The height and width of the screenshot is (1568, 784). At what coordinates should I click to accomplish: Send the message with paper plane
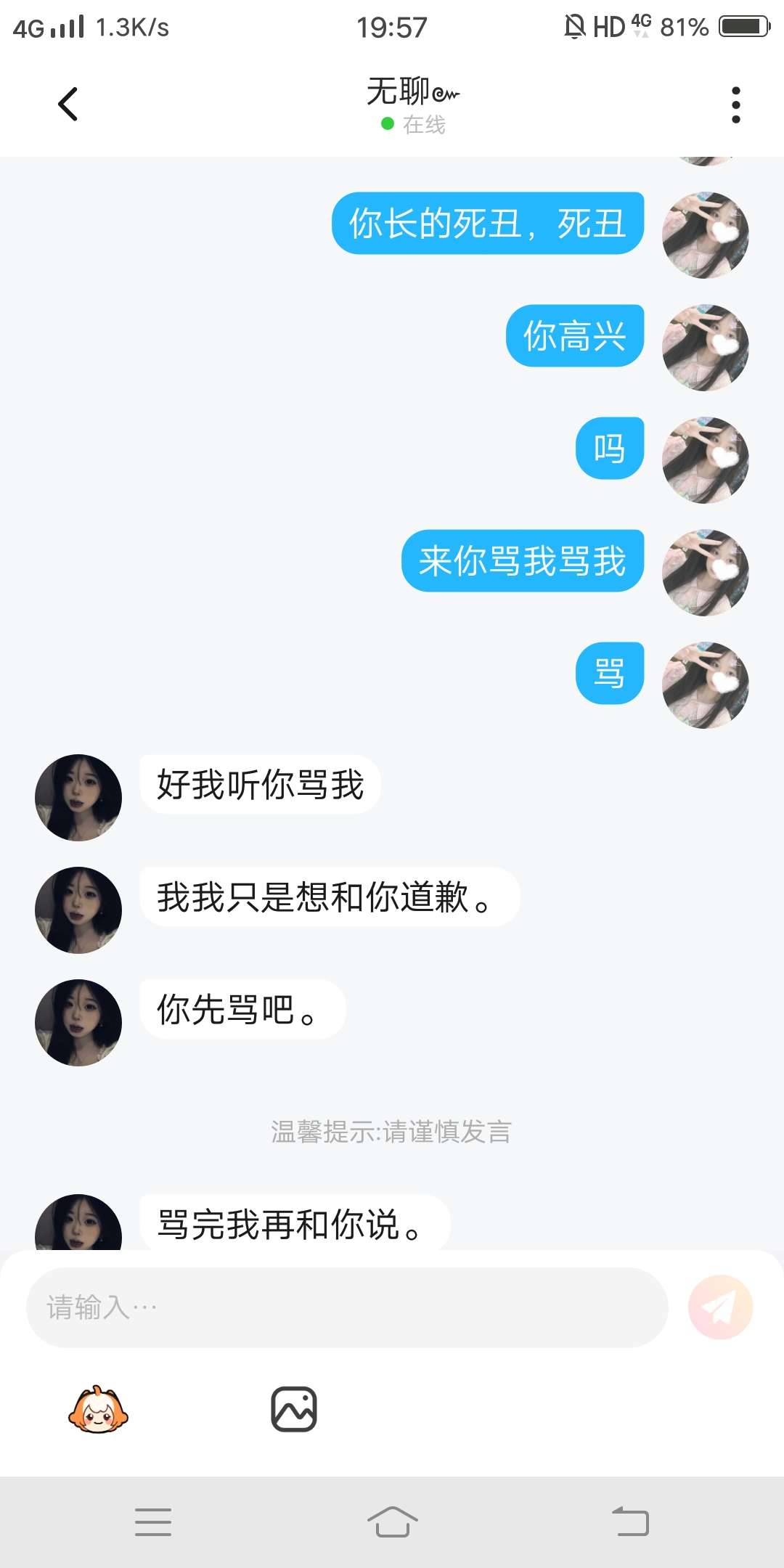pos(720,1307)
